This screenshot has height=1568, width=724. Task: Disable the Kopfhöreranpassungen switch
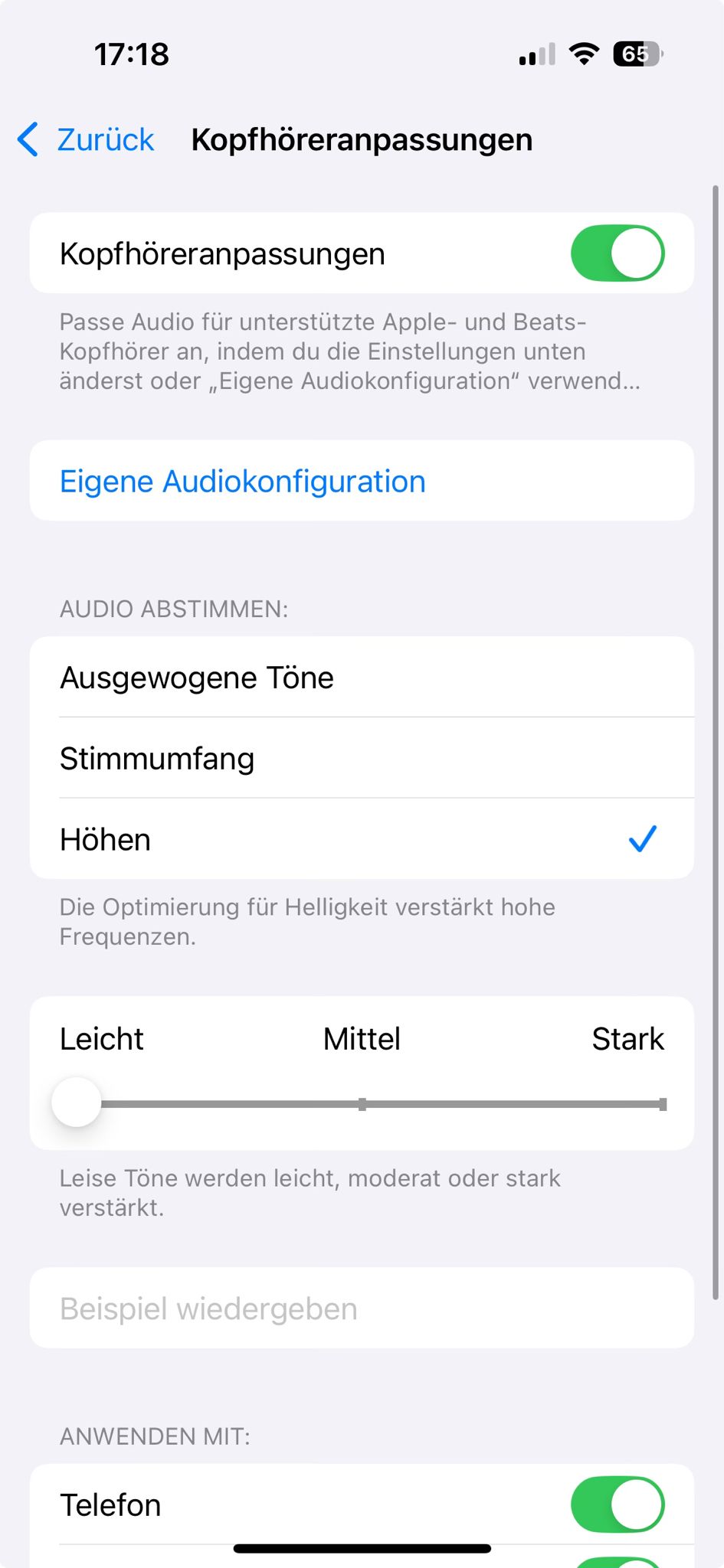pos(617,253)
